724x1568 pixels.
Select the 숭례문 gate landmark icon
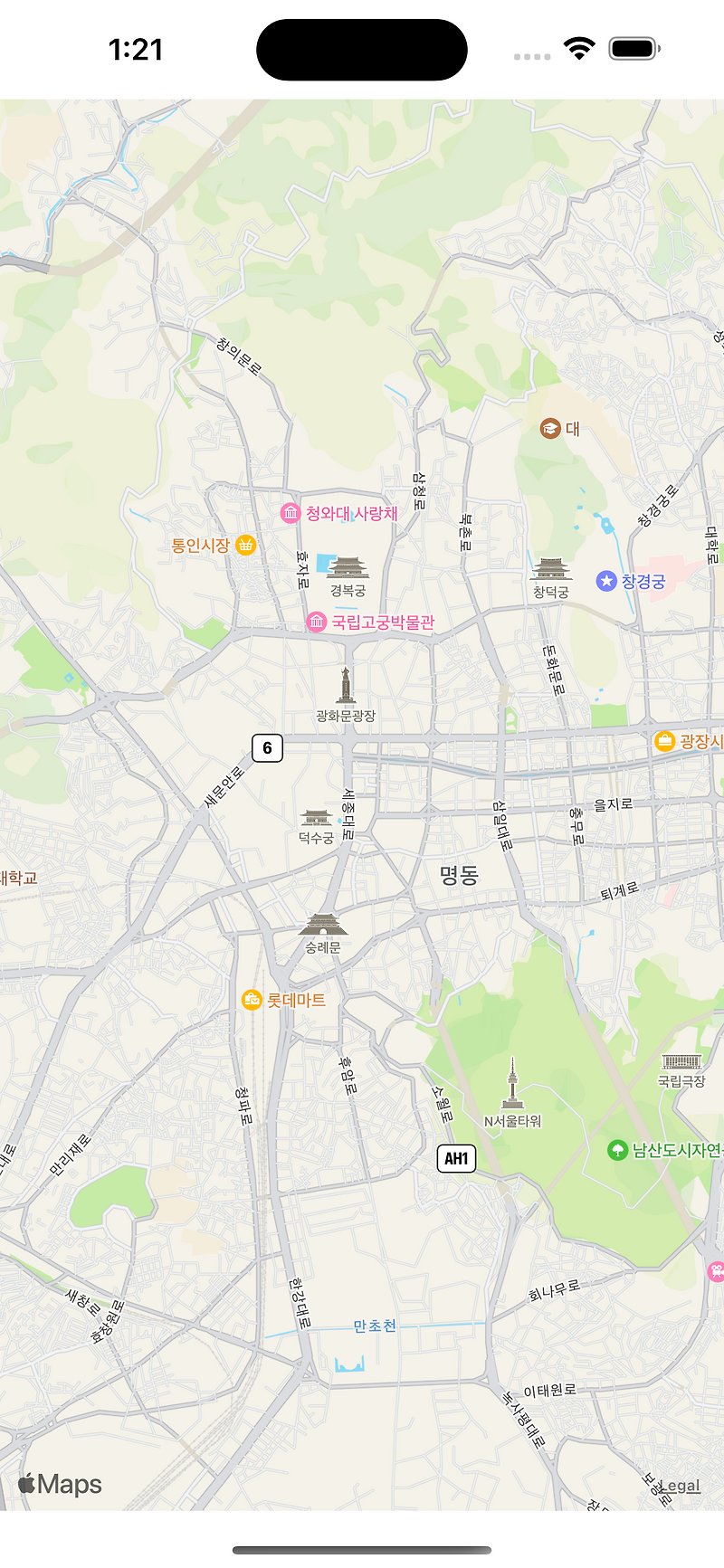(322, 925)
